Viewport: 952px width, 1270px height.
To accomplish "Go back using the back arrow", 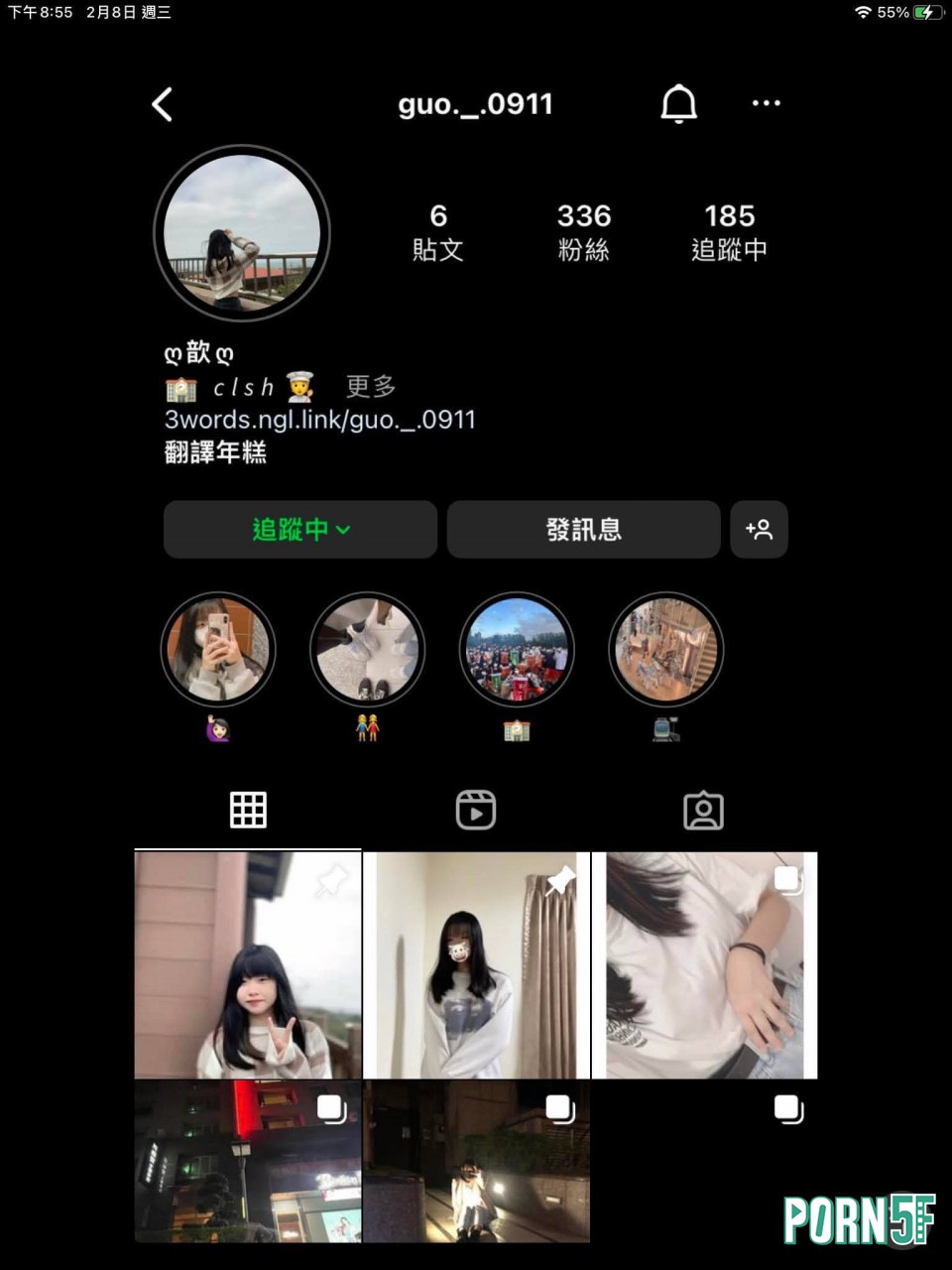I will 163,104.
